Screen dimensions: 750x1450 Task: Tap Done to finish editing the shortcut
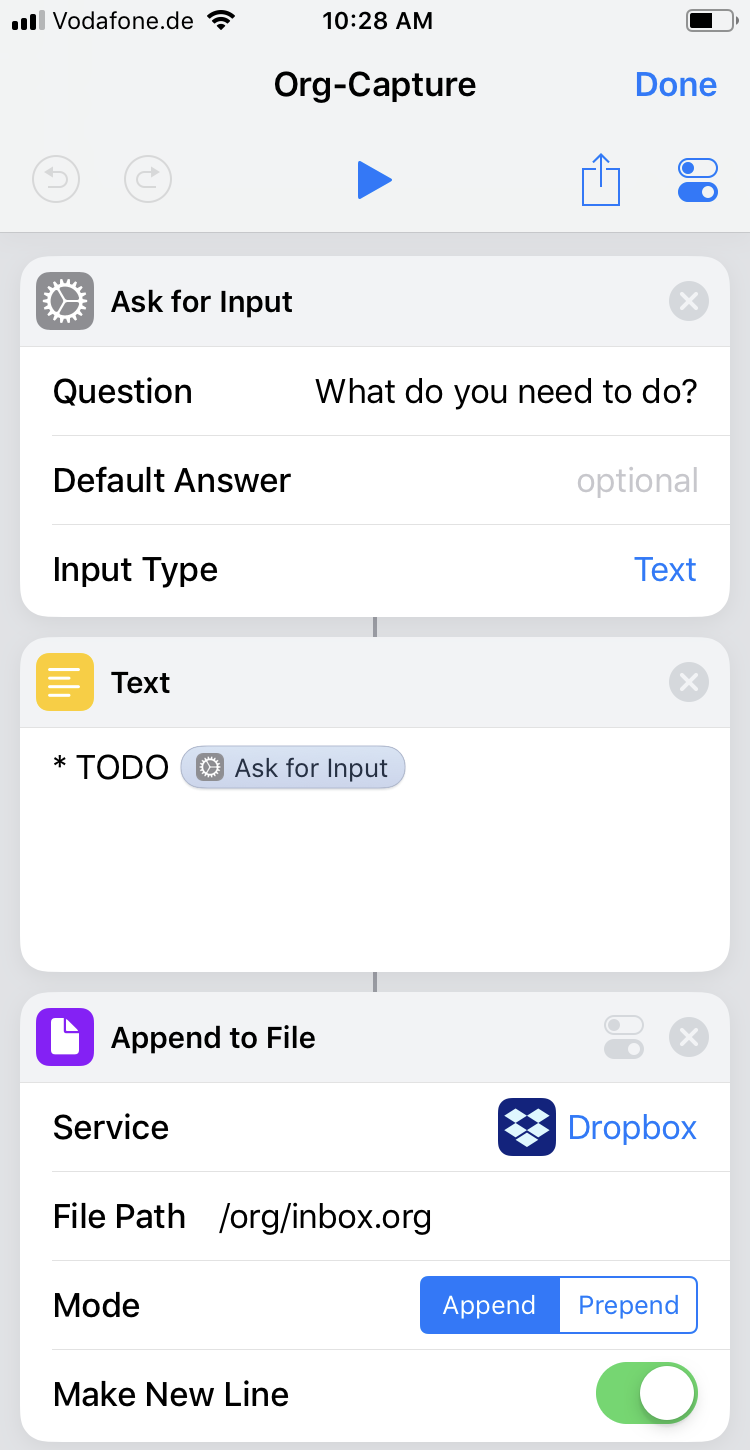click(x=676, y=85)
